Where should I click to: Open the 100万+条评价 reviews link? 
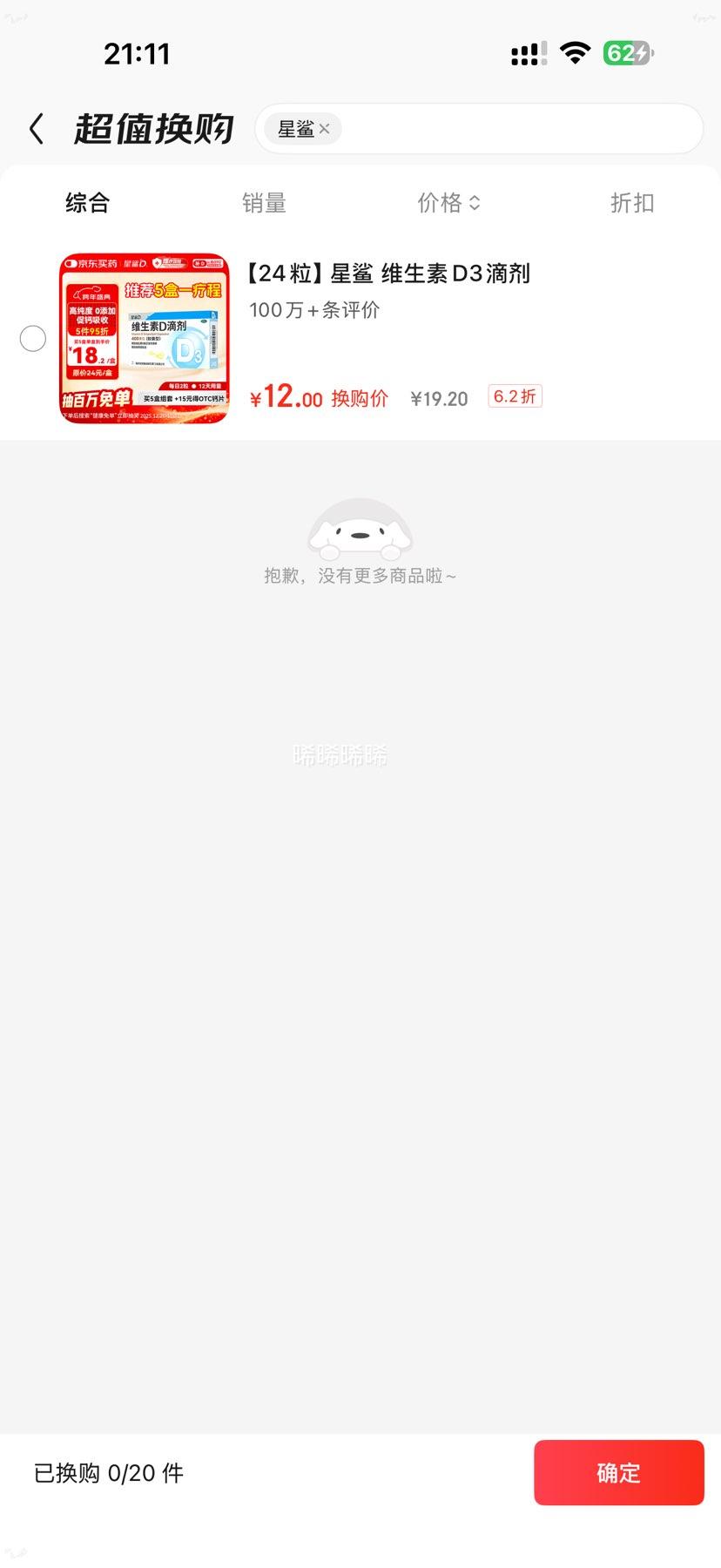point(313,310)
